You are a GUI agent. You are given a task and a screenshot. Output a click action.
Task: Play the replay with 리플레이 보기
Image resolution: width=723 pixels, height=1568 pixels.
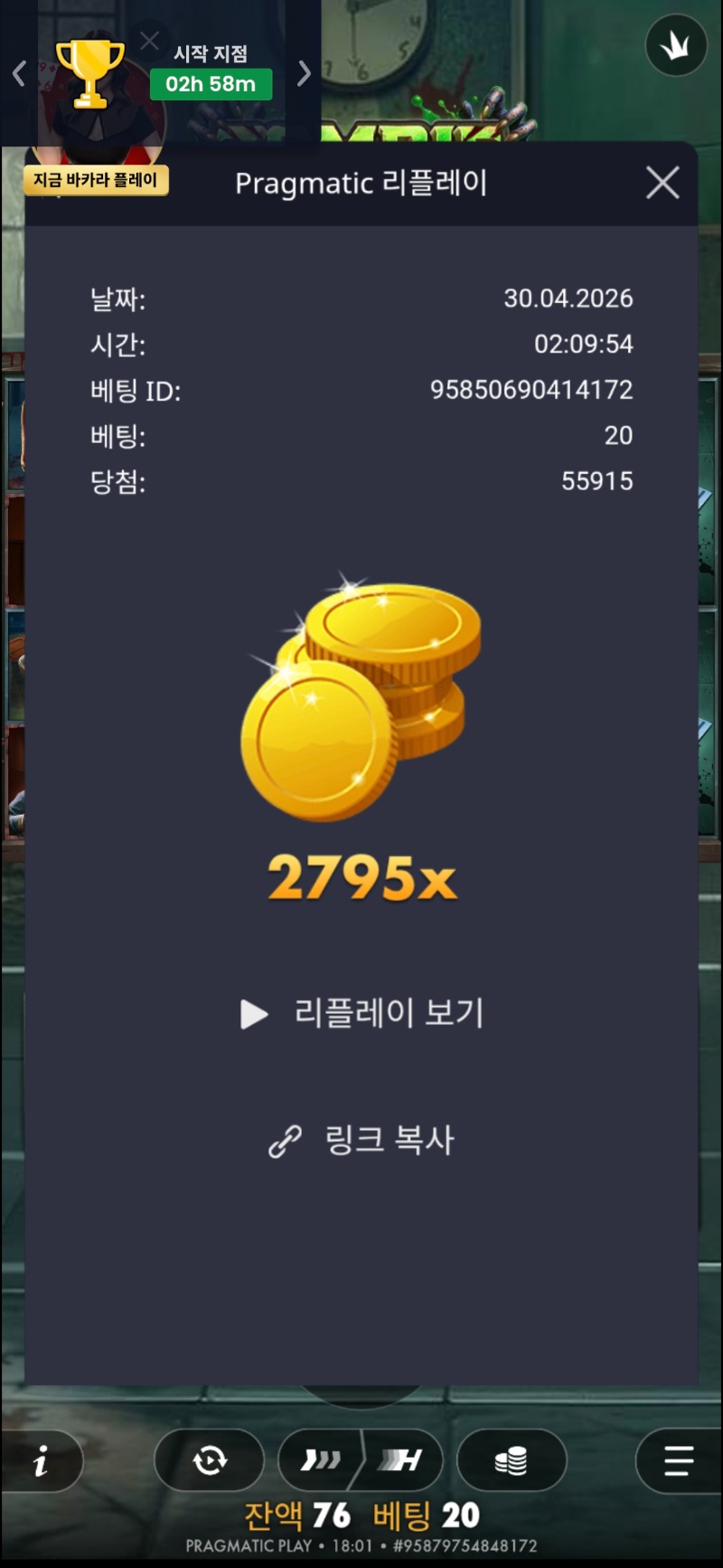point(362,1014)
